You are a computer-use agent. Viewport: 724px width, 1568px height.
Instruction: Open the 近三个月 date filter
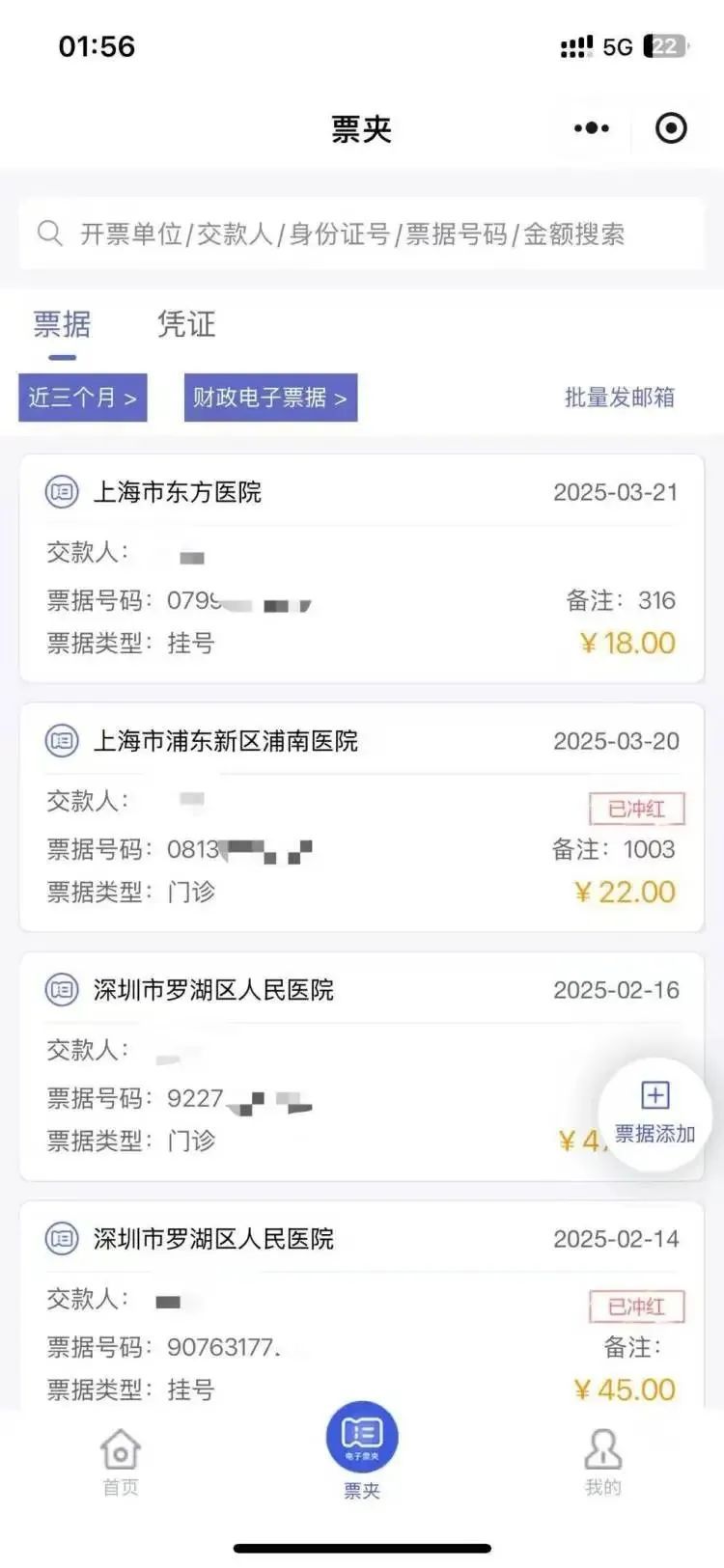[x=83, y=398]
